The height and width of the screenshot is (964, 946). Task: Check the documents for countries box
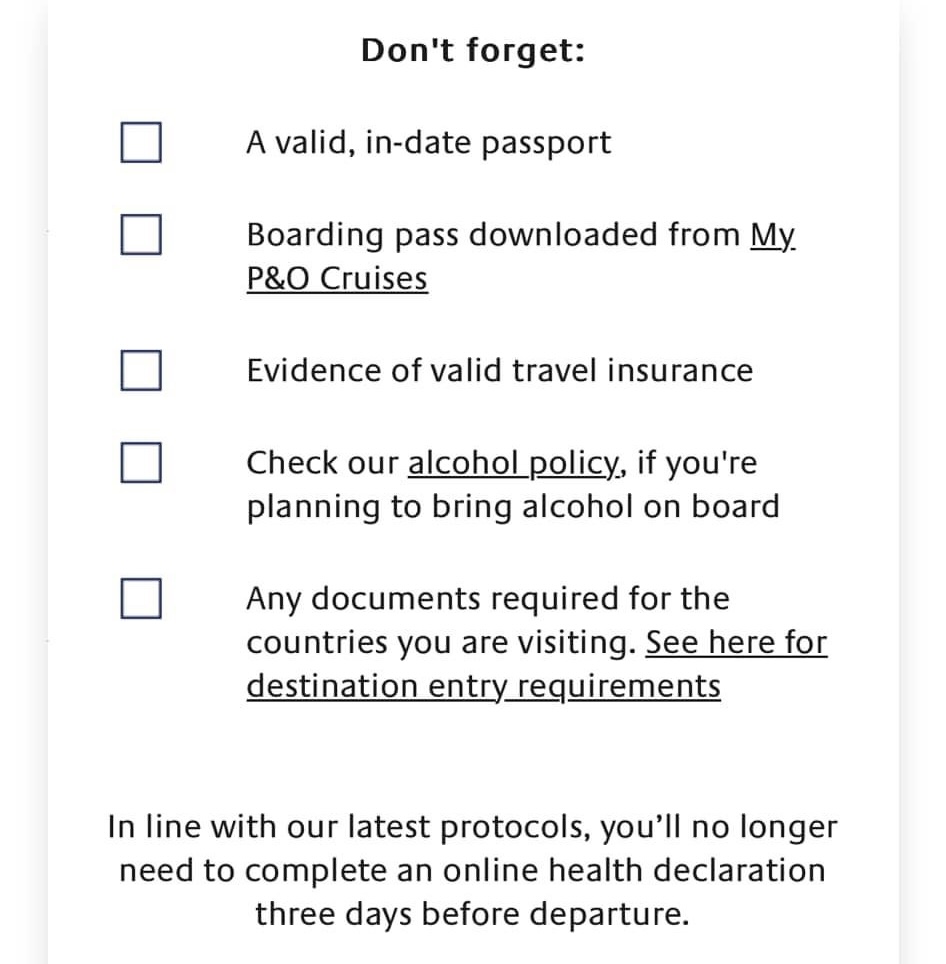click(141, 599)
